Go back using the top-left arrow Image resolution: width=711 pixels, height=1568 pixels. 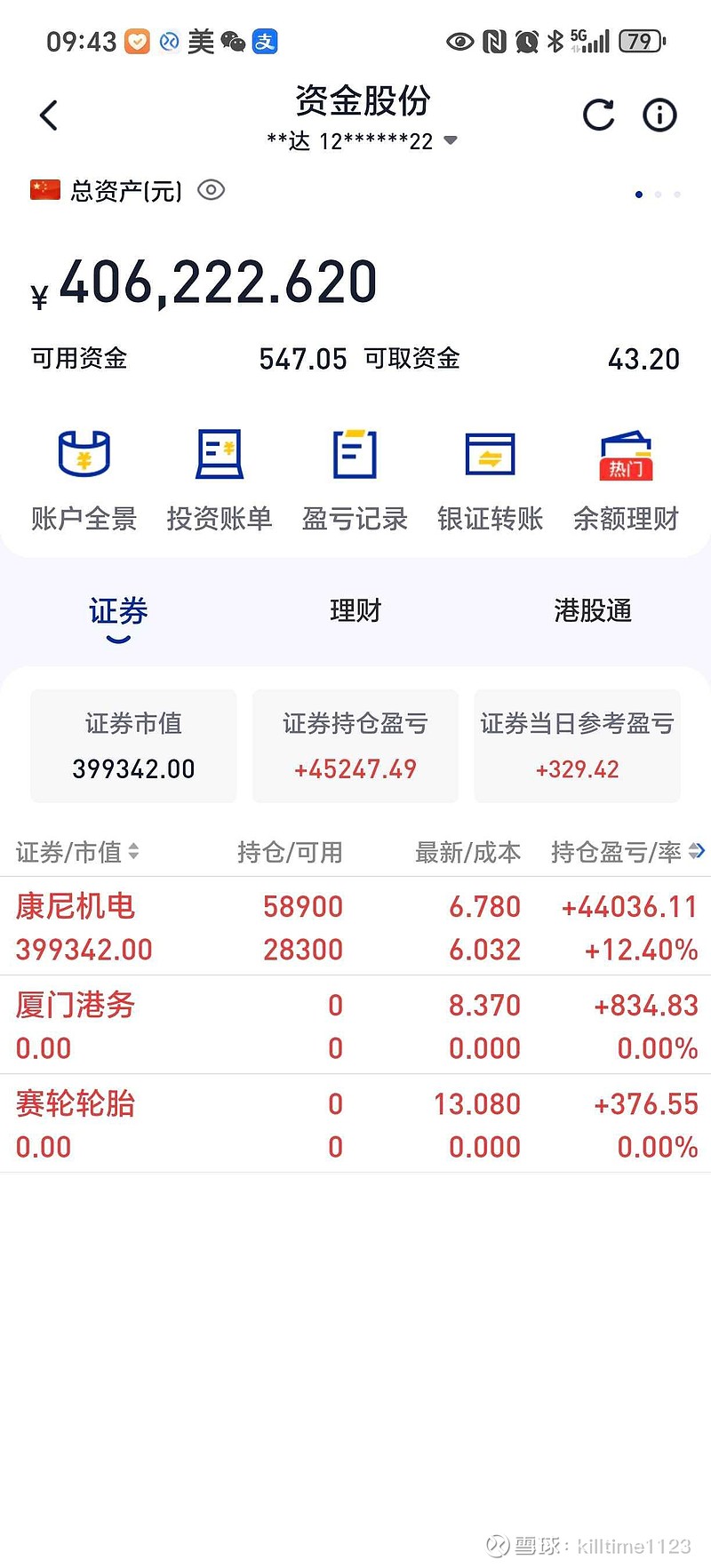pos(49,115)
